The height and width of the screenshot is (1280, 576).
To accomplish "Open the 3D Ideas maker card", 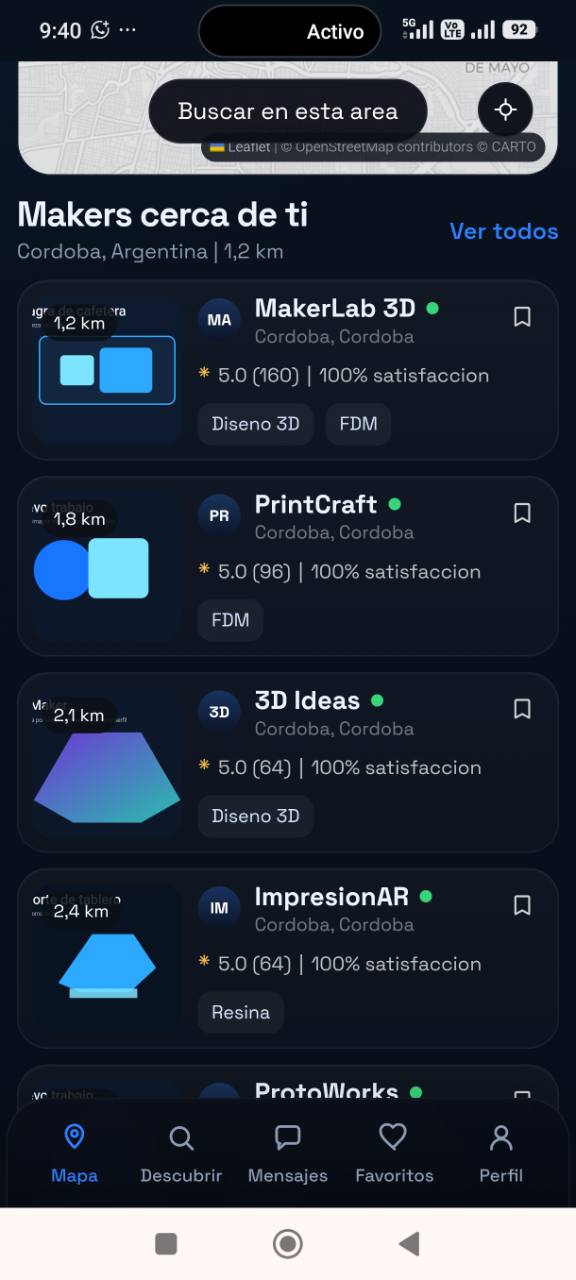I will click(288, 762).
